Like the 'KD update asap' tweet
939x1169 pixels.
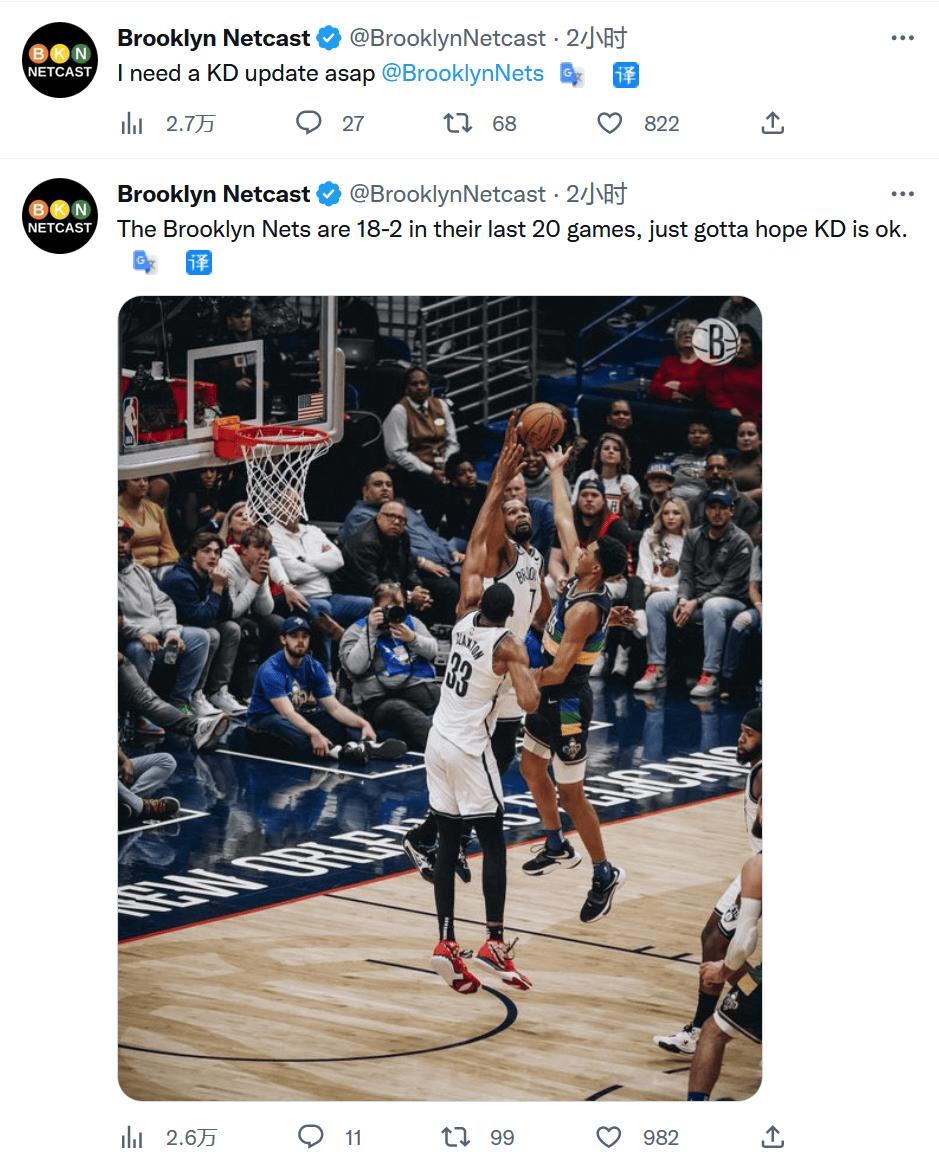pyautogui.click(x=609, y=123)
